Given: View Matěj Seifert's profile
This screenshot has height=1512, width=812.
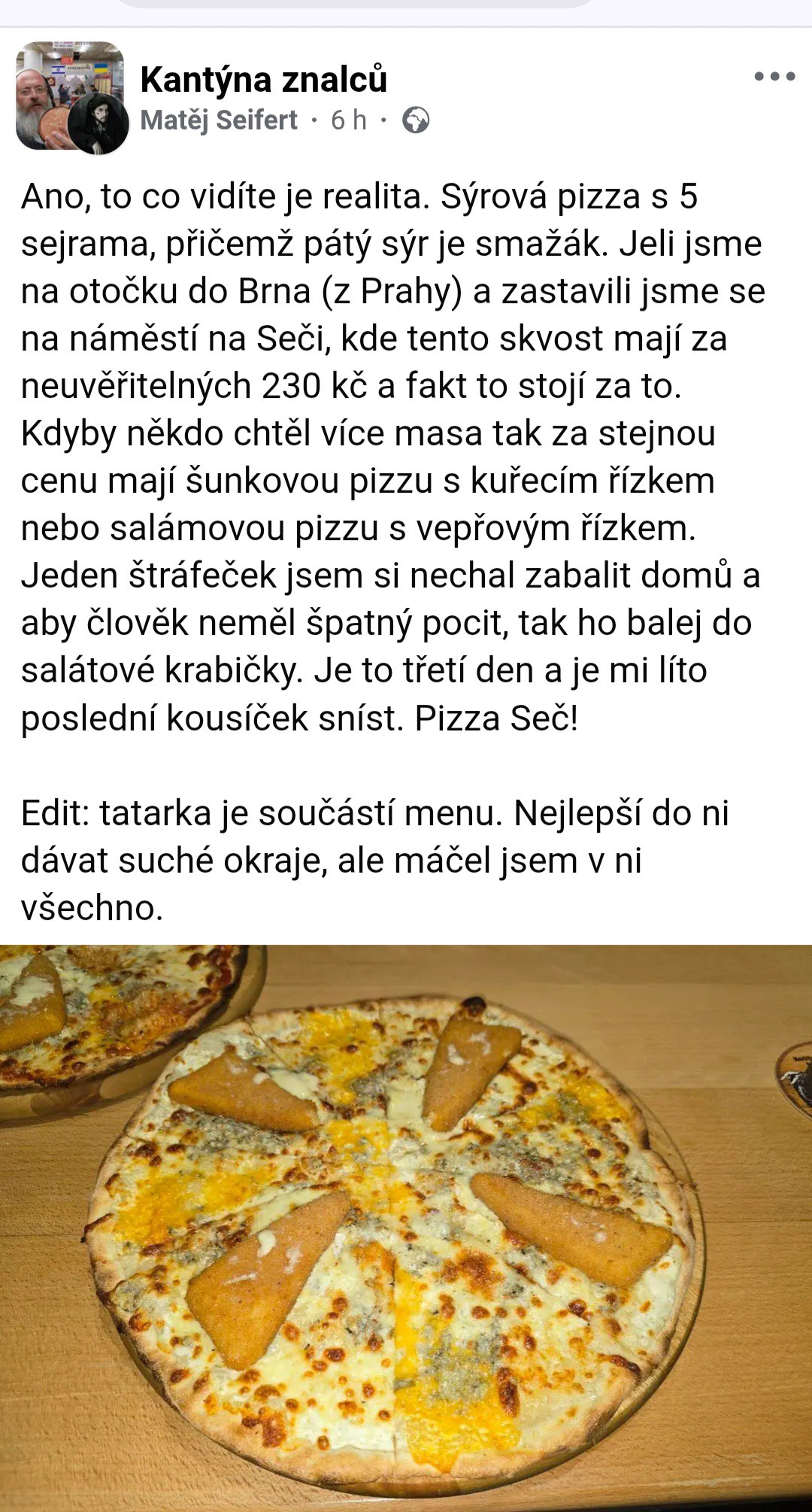Looking at the screenshot, I should 219,120.
